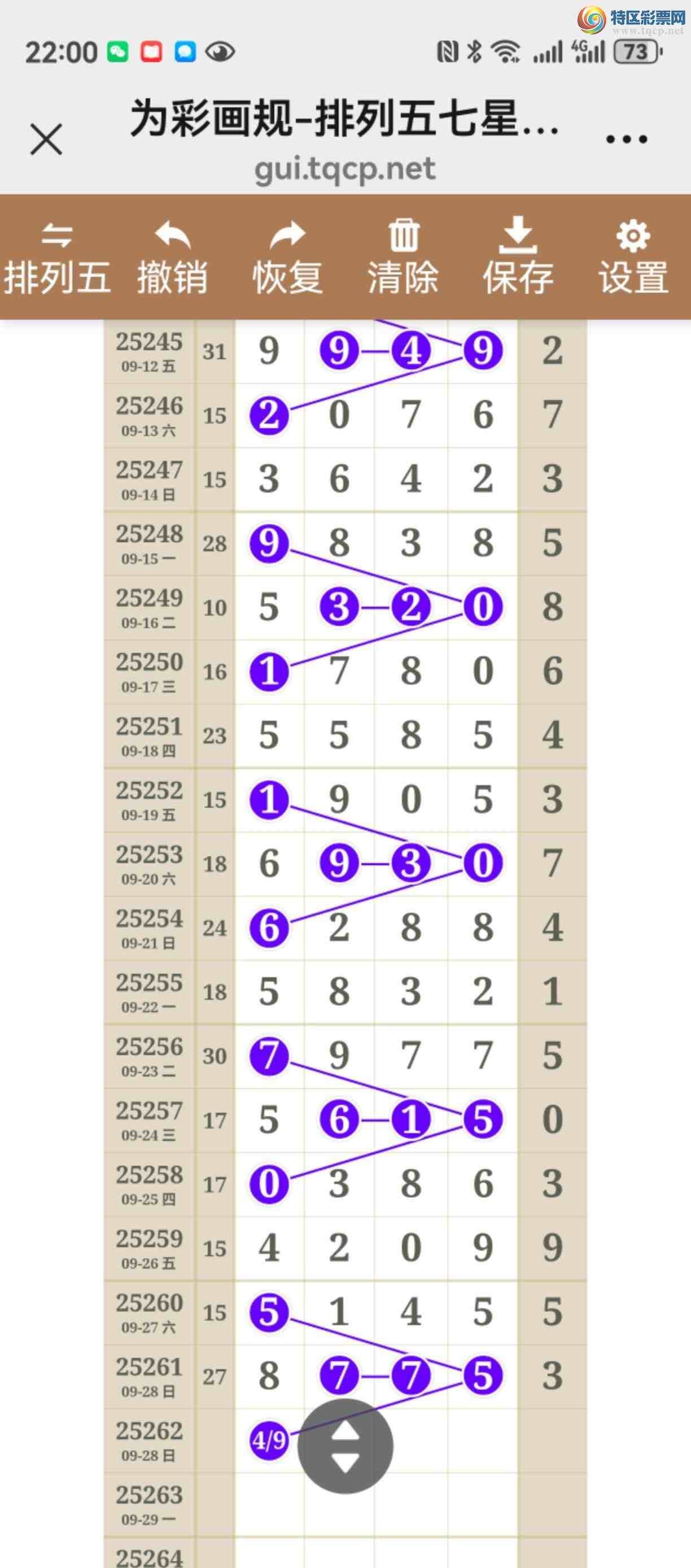Open the three-dot overflow menu
Image resolution: width=691 pixels, height=1568 pixels.
tap(626, 140)
